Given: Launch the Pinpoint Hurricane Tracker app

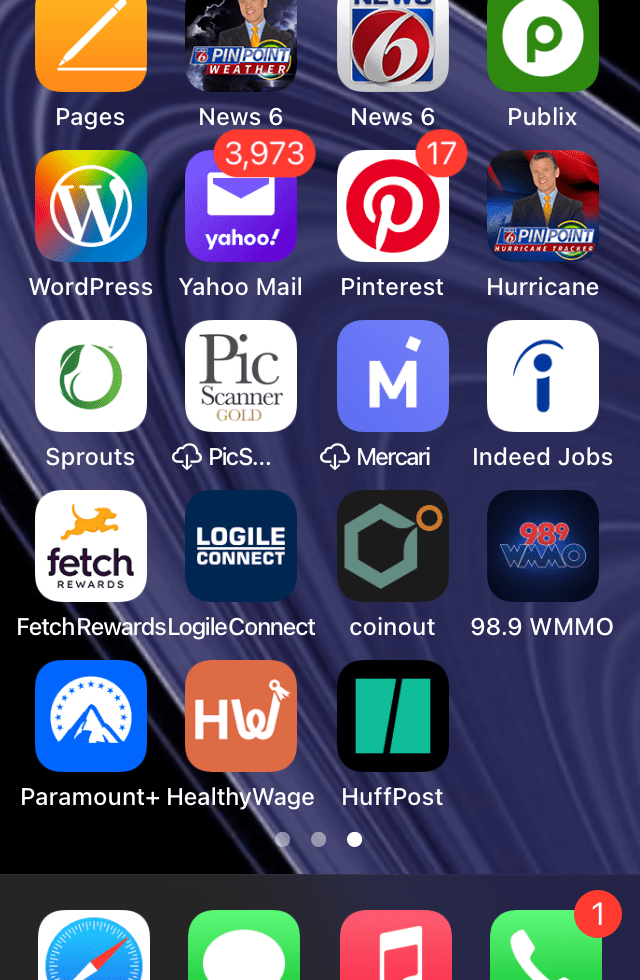Looking at the screenshot, I should pyautogui.click(x=543, y=206).
